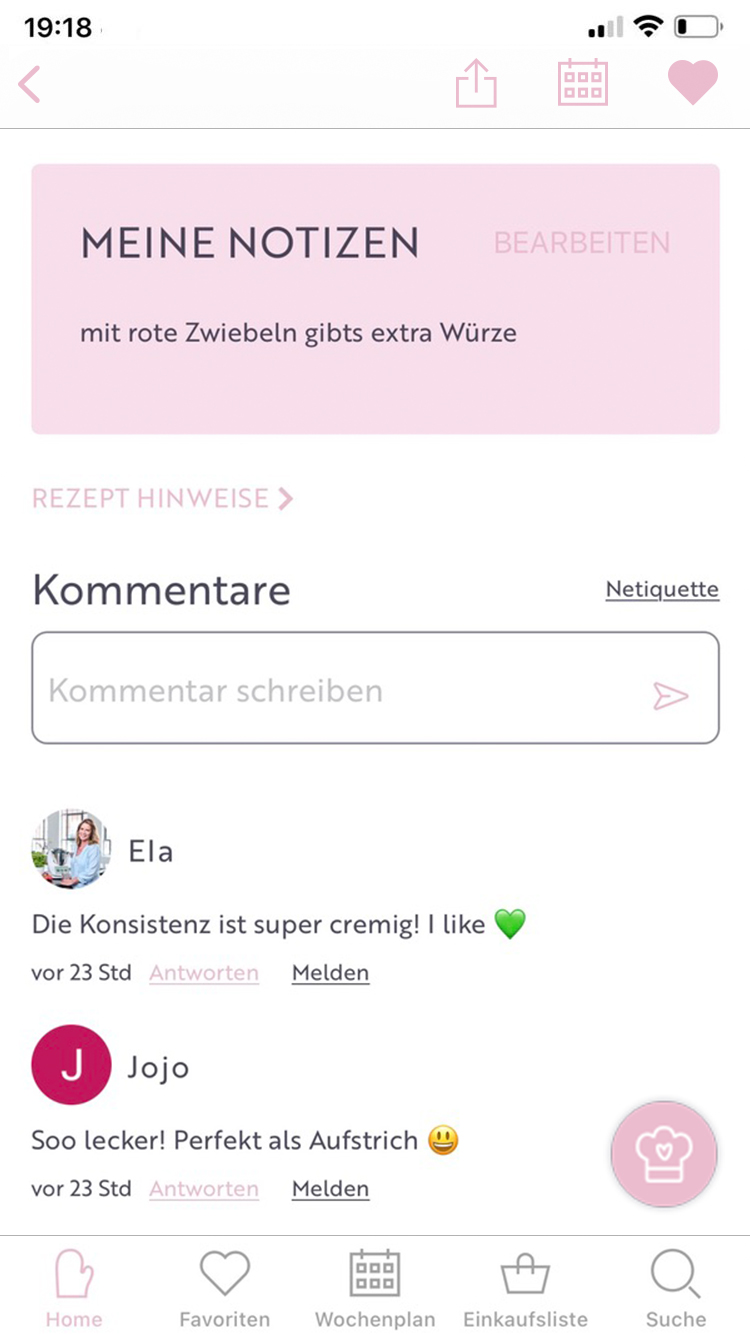Screen dimensions: 750x1334
Task: Send the comment with the arrow icon
Action: click(x=671, y=695)
